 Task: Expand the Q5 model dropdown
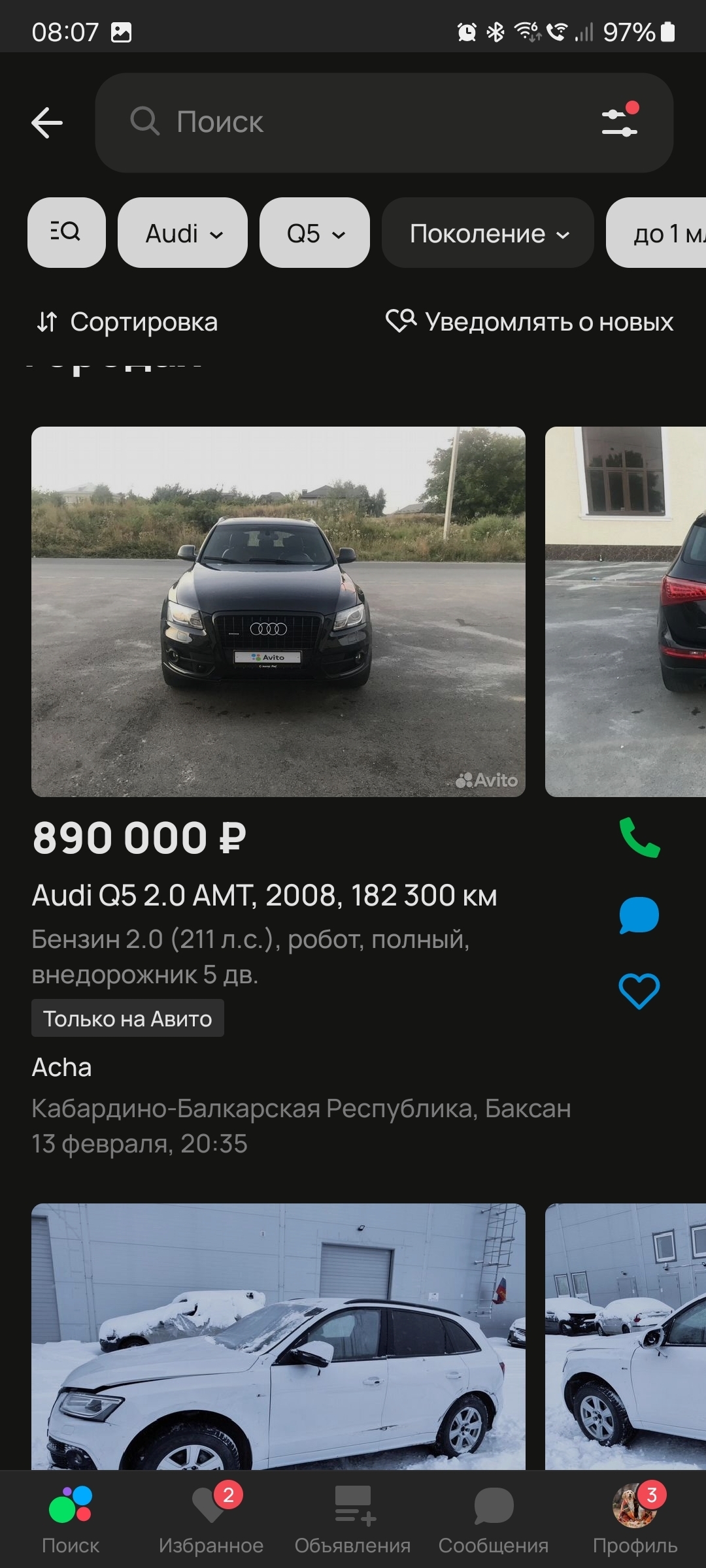pyautogui.click(x=314, y=233)
